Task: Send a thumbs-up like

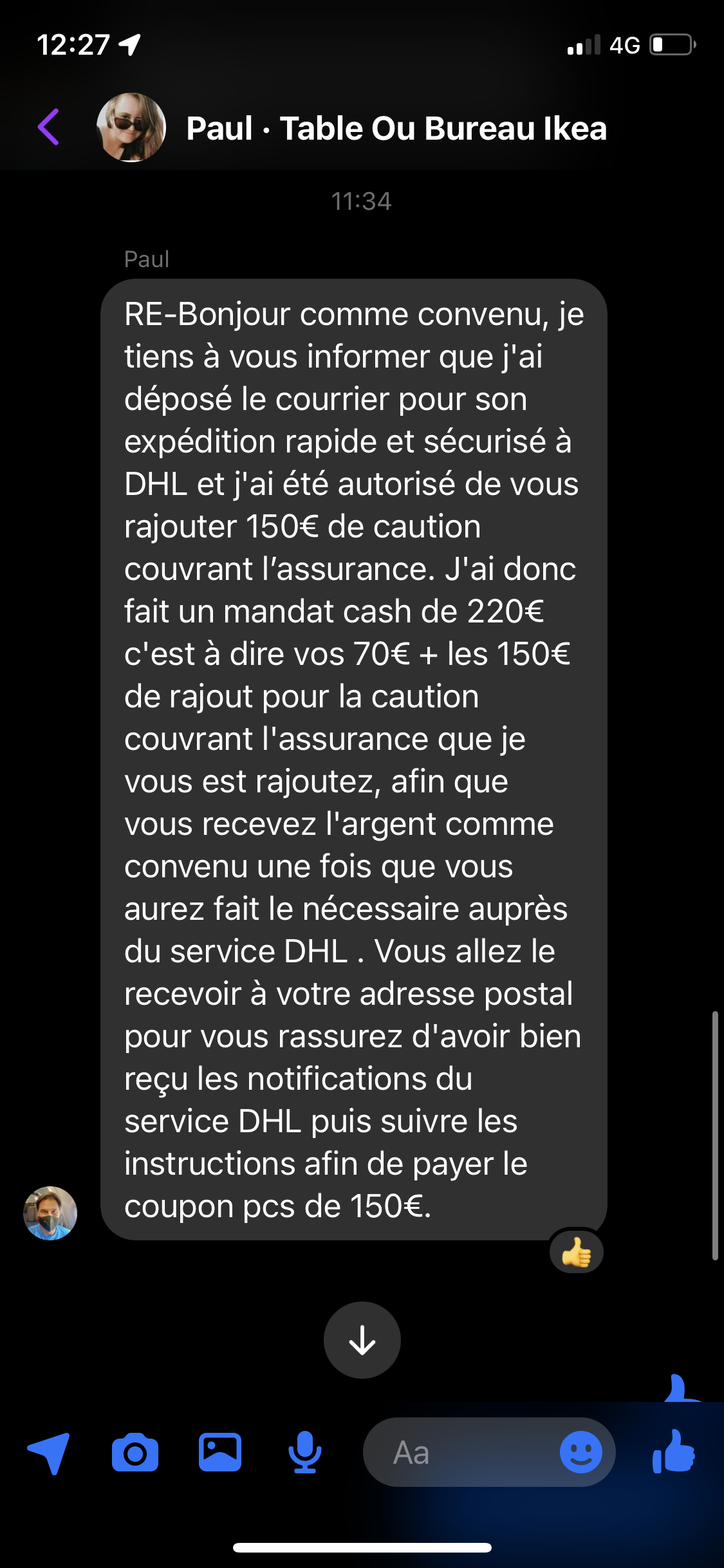Action: [674, 1451]
